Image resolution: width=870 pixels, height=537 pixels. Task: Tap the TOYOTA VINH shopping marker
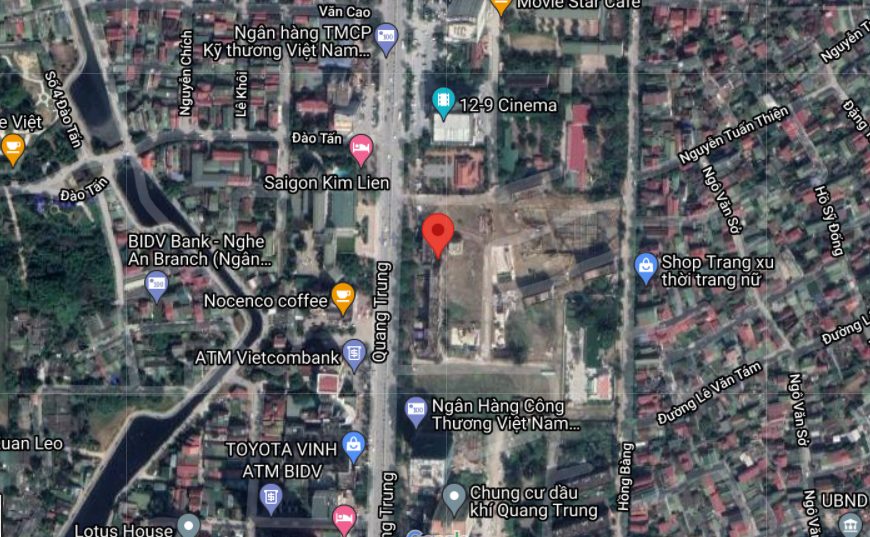click(x=353, y=444)
